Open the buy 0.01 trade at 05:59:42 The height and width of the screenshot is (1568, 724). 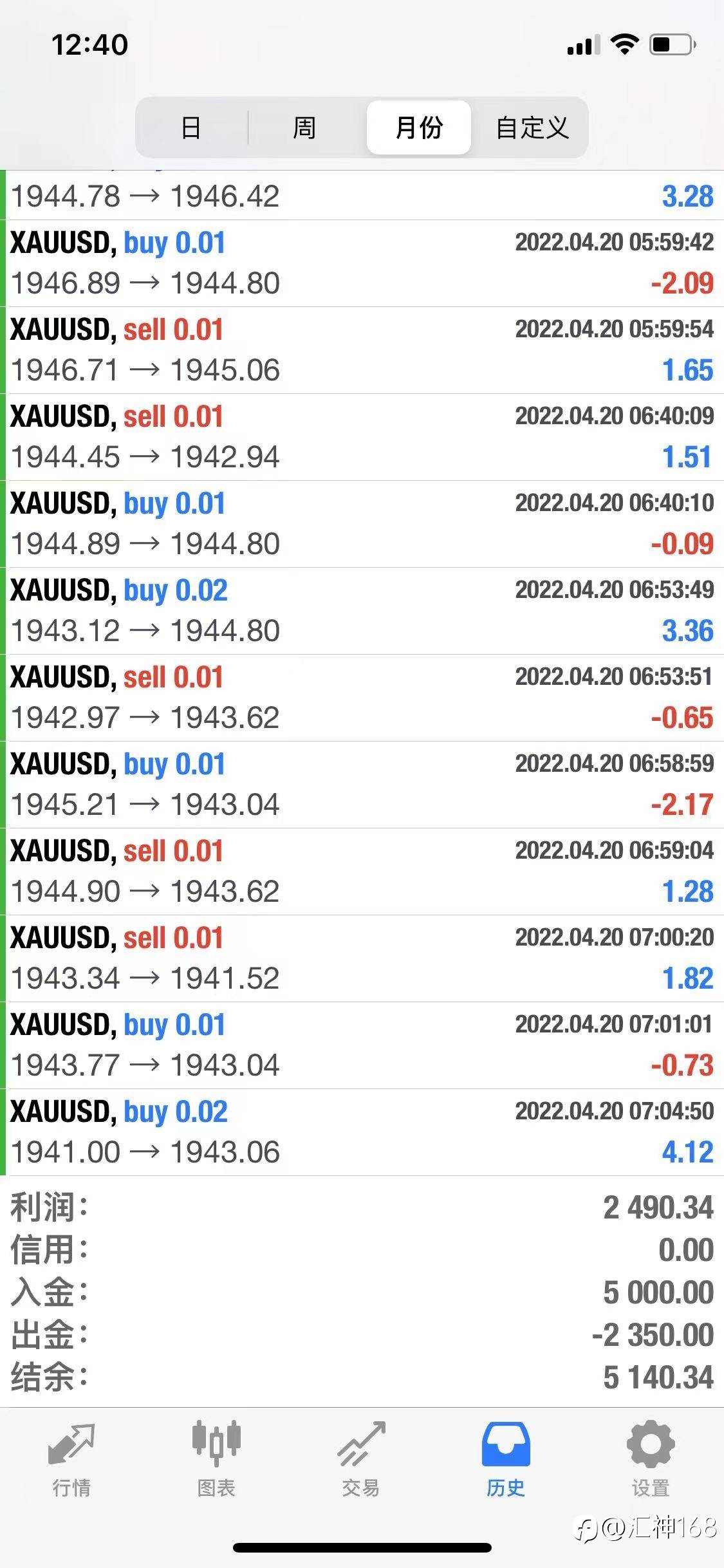pyautogui.click(x=362, y=263)
